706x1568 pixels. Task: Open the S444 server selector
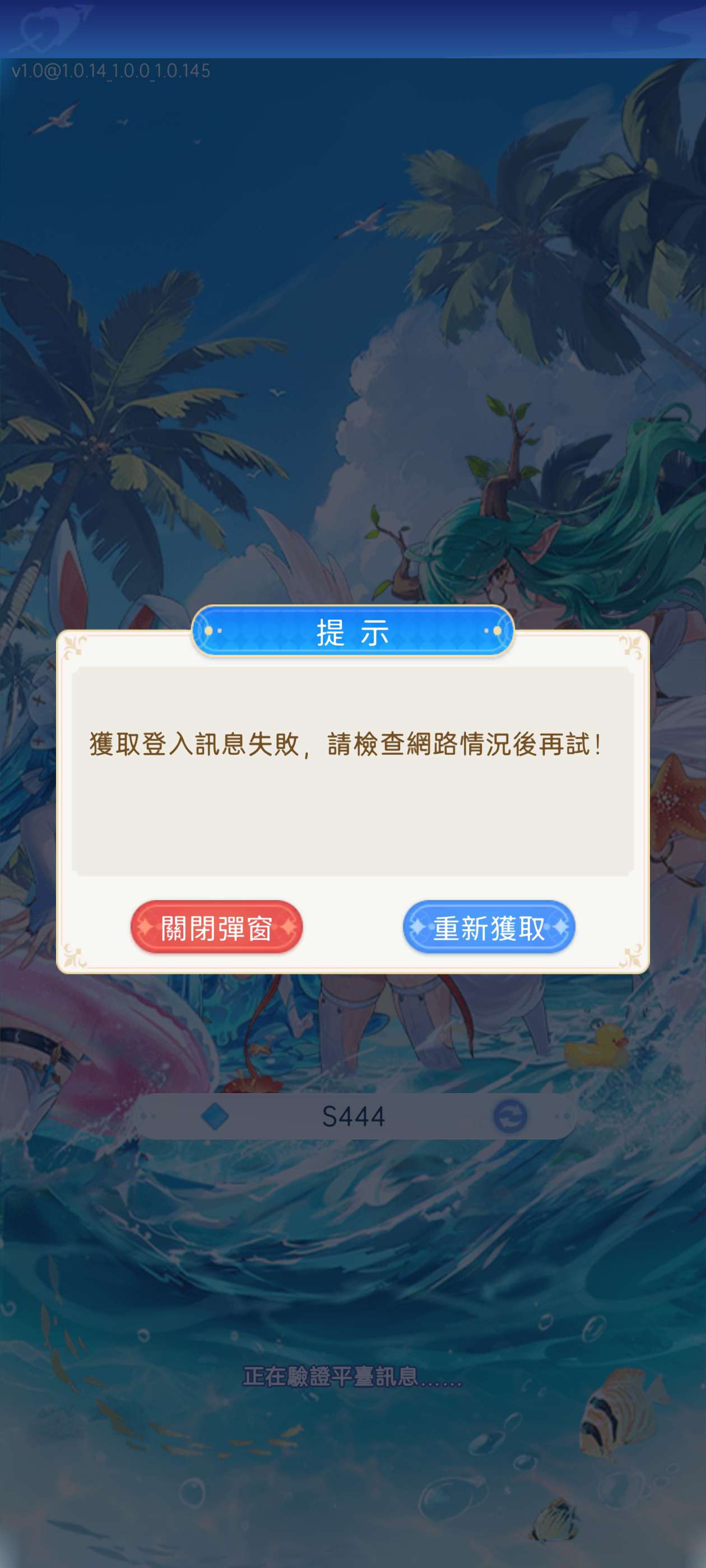[354, 1116]
